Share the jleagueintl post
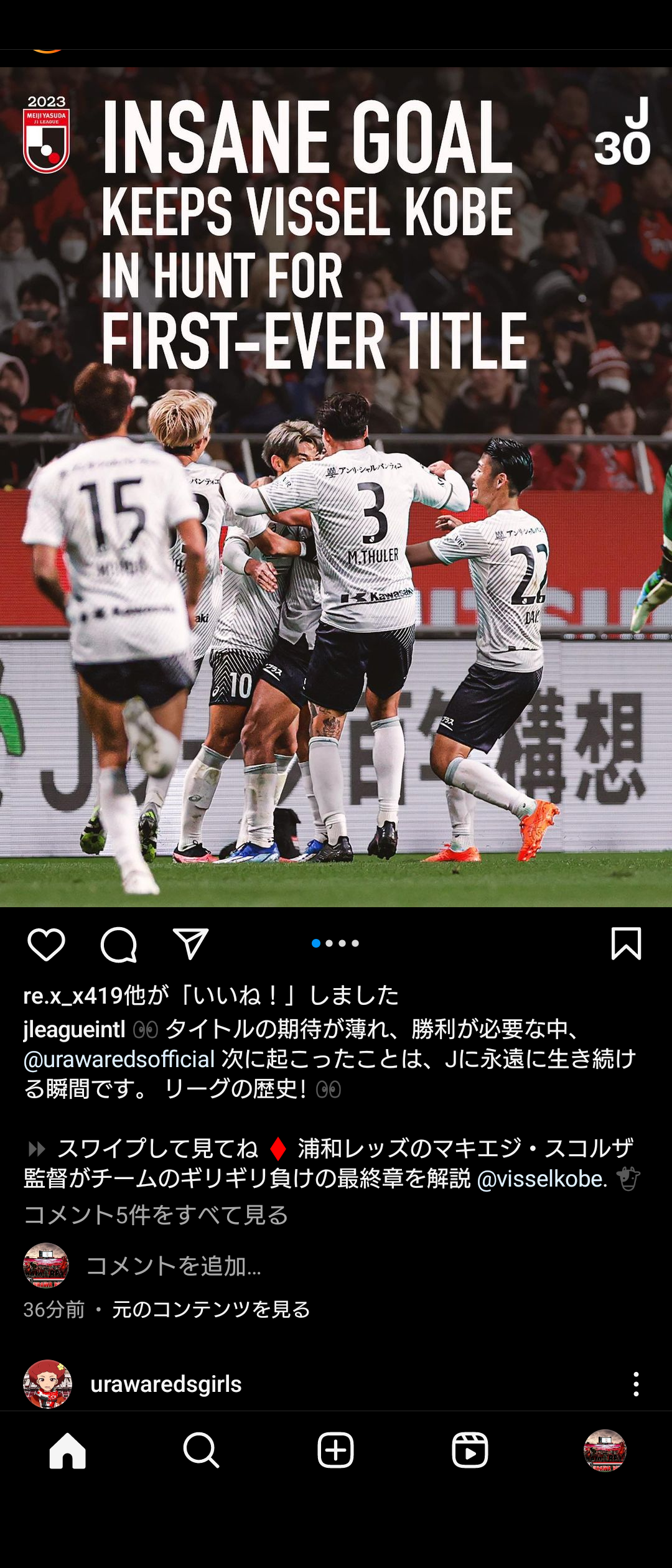Viewport: 672px width, 1568px height. 190,944
